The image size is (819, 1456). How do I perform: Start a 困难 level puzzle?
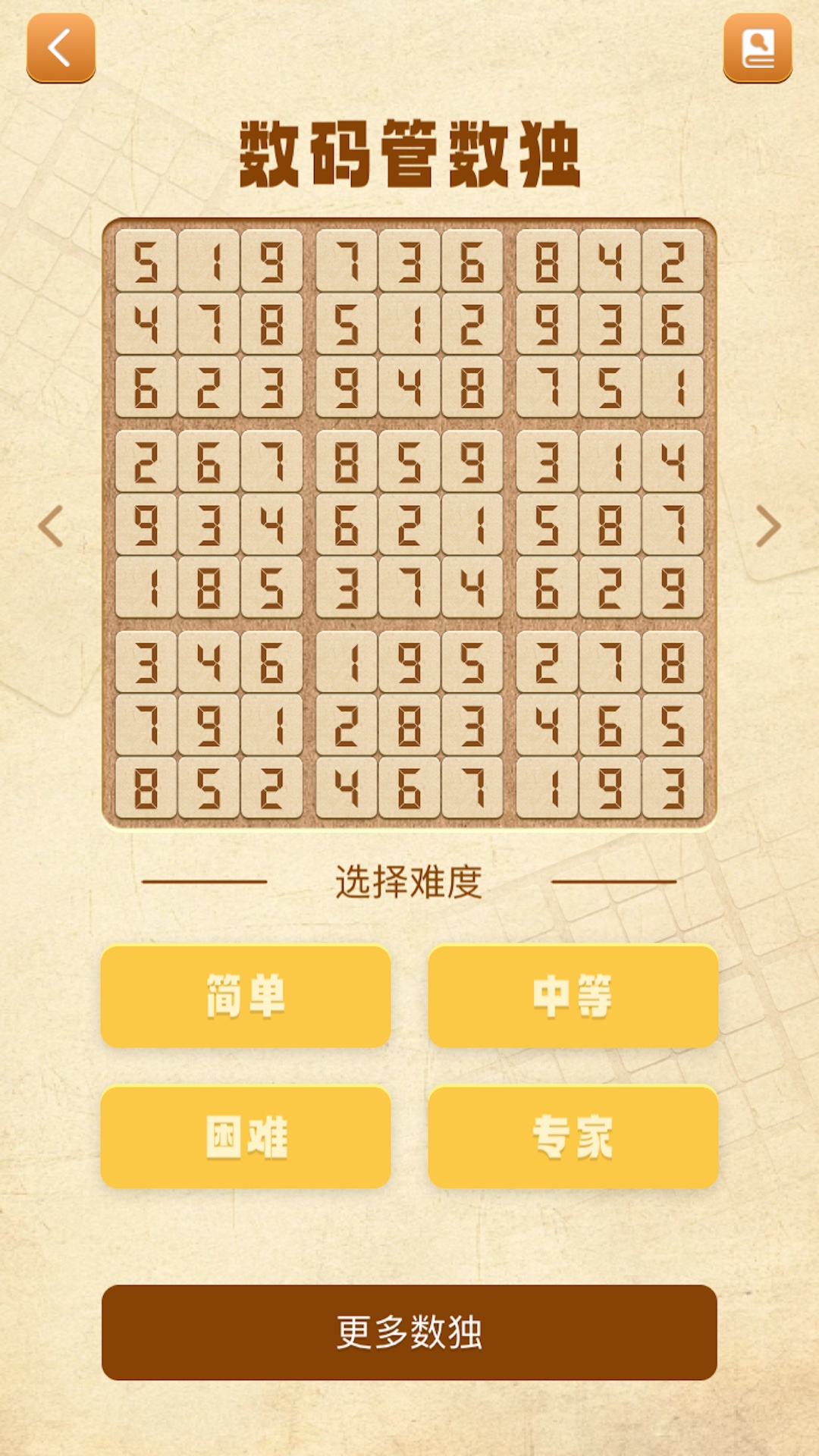pyautogui.click(x=246, y=1136)
